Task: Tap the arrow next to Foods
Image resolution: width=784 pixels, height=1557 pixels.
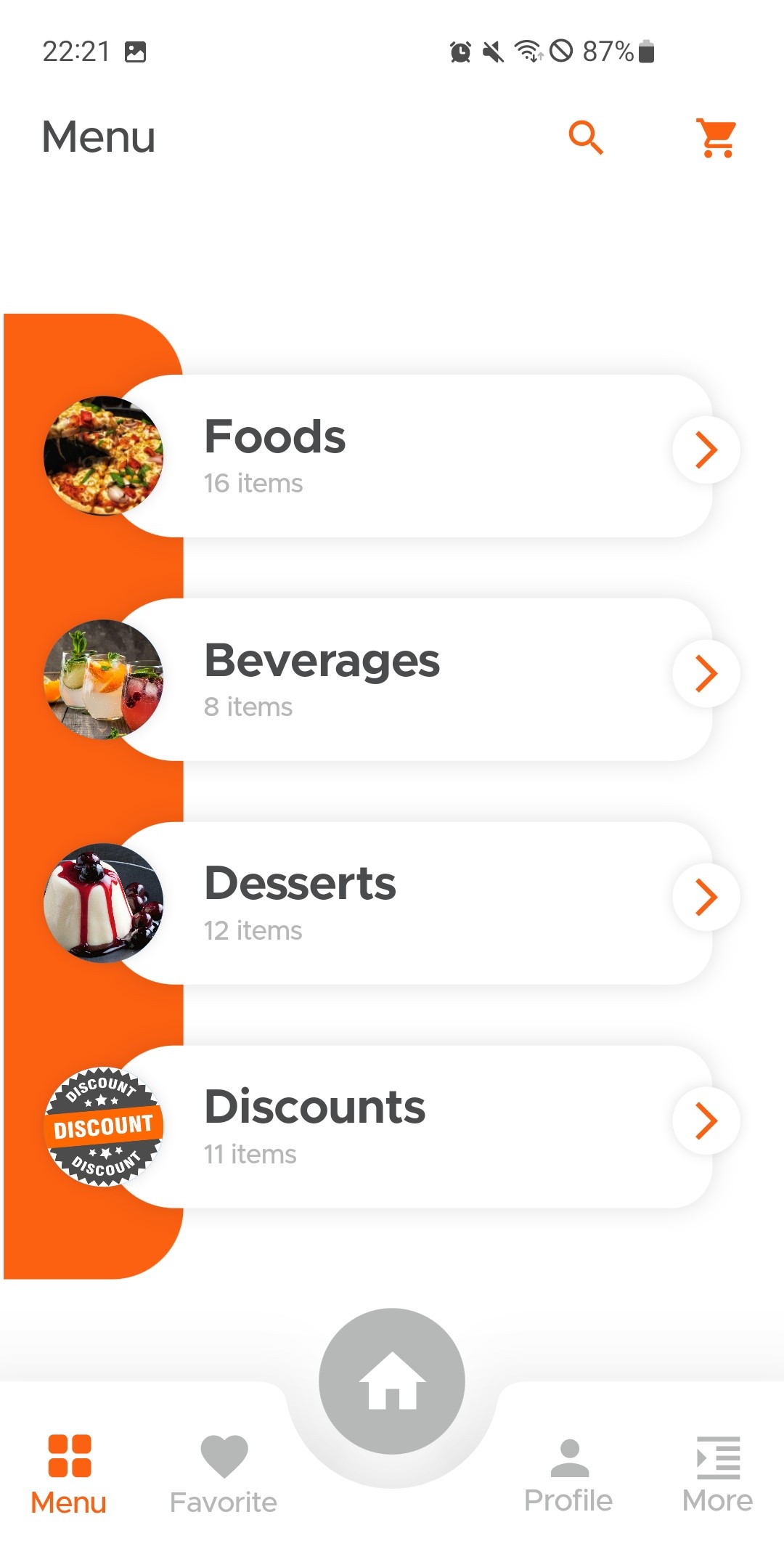Action: 706,450
